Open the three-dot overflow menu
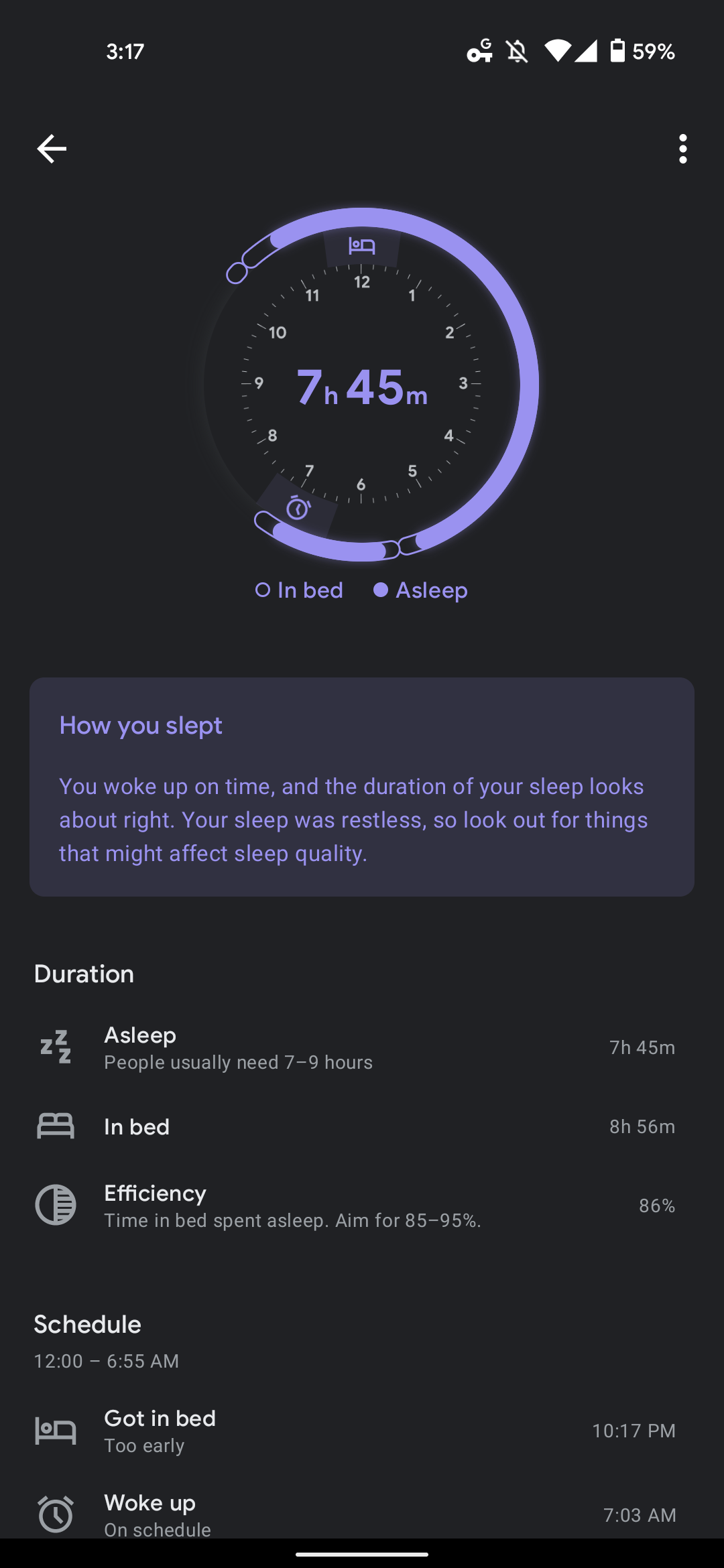Image resolution: width=724 pixels, height=1568 pixels. [682, 149]
